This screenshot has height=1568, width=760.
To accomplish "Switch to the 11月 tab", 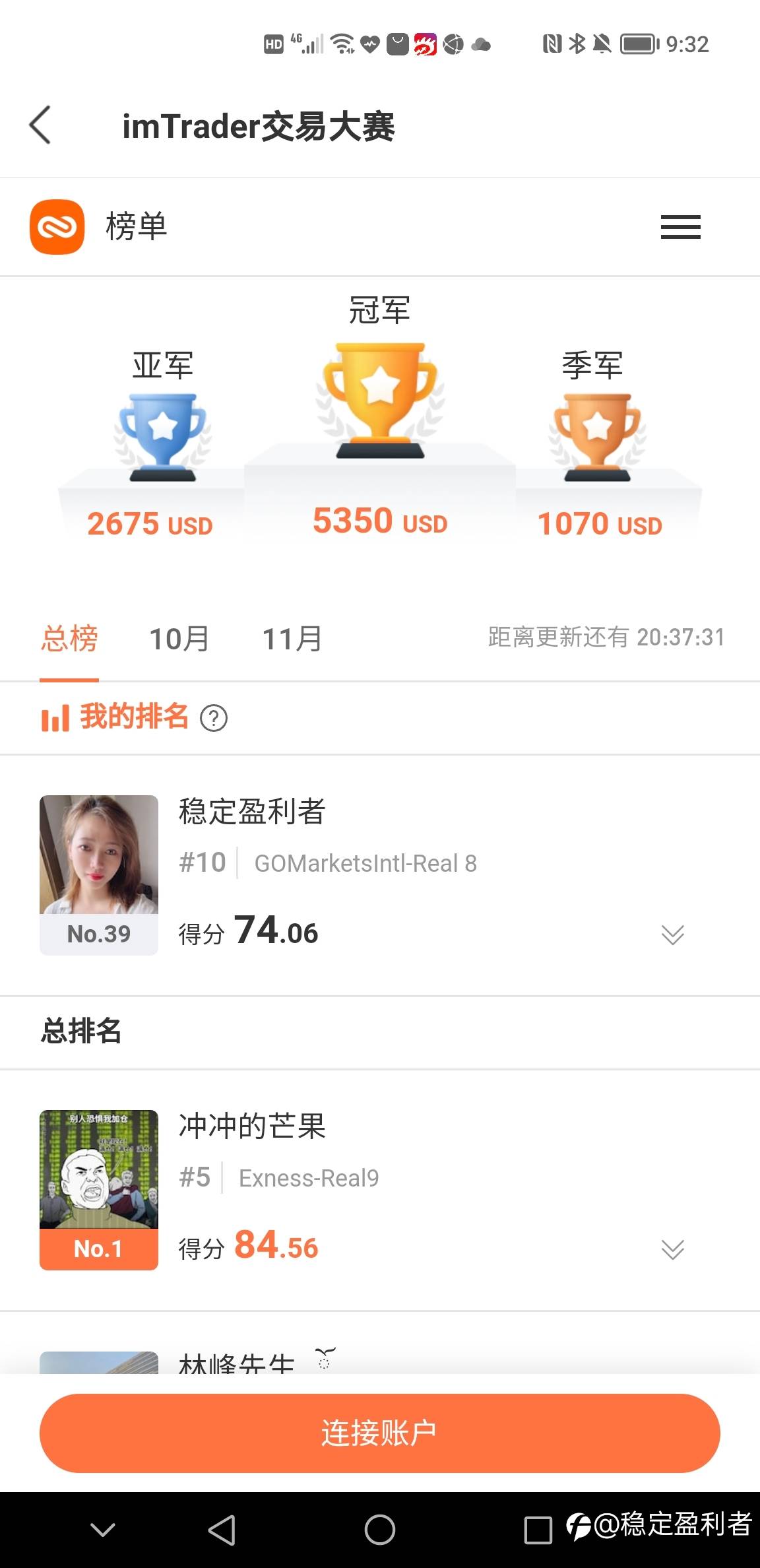I will (x=292, y=639).
